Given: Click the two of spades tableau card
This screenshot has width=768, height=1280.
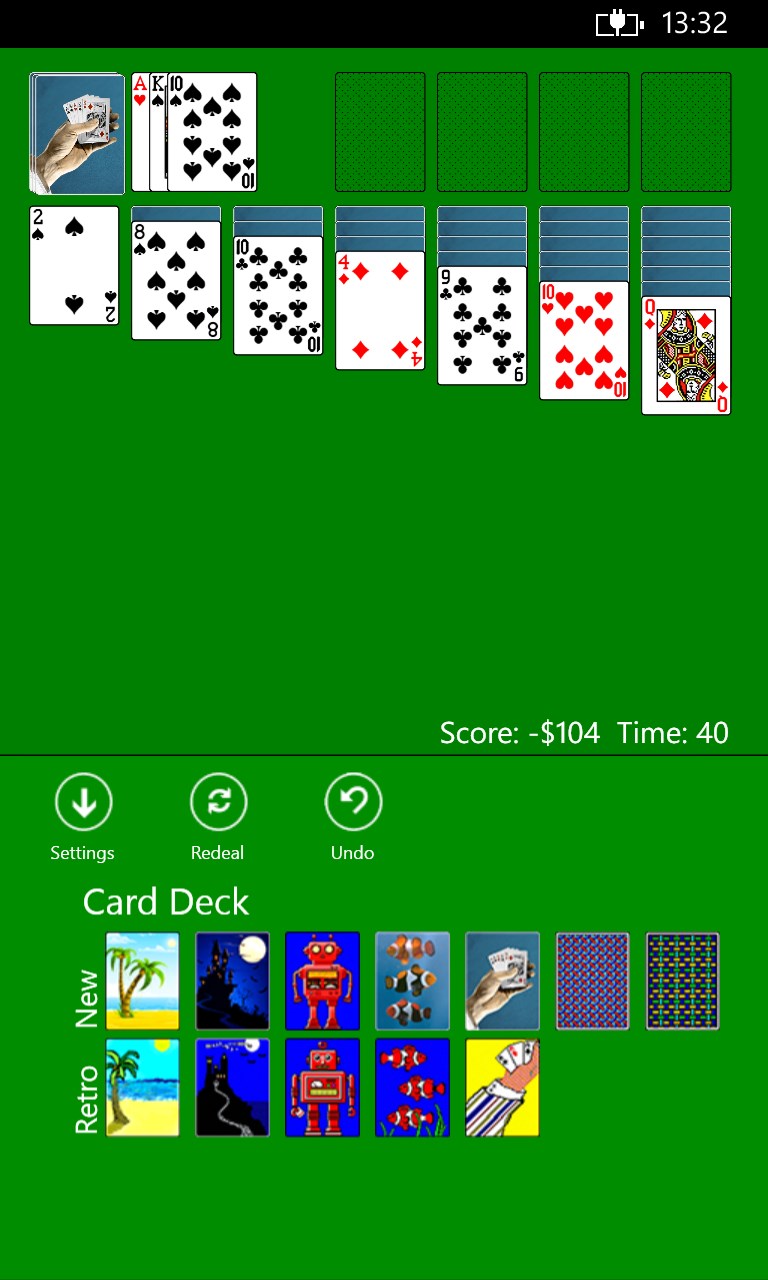Looking at the screenshot, I should [73, 267].
